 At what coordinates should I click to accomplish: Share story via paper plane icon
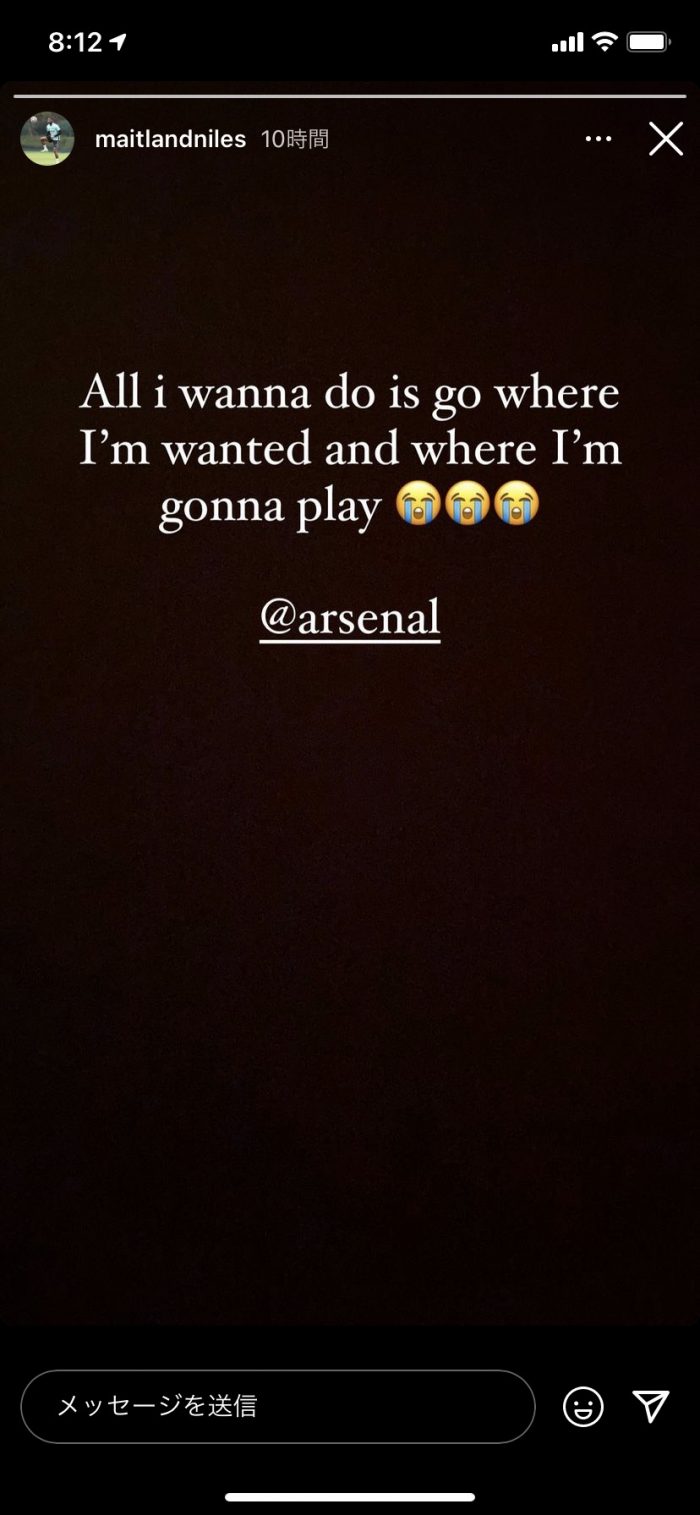tap(651, 1406)
